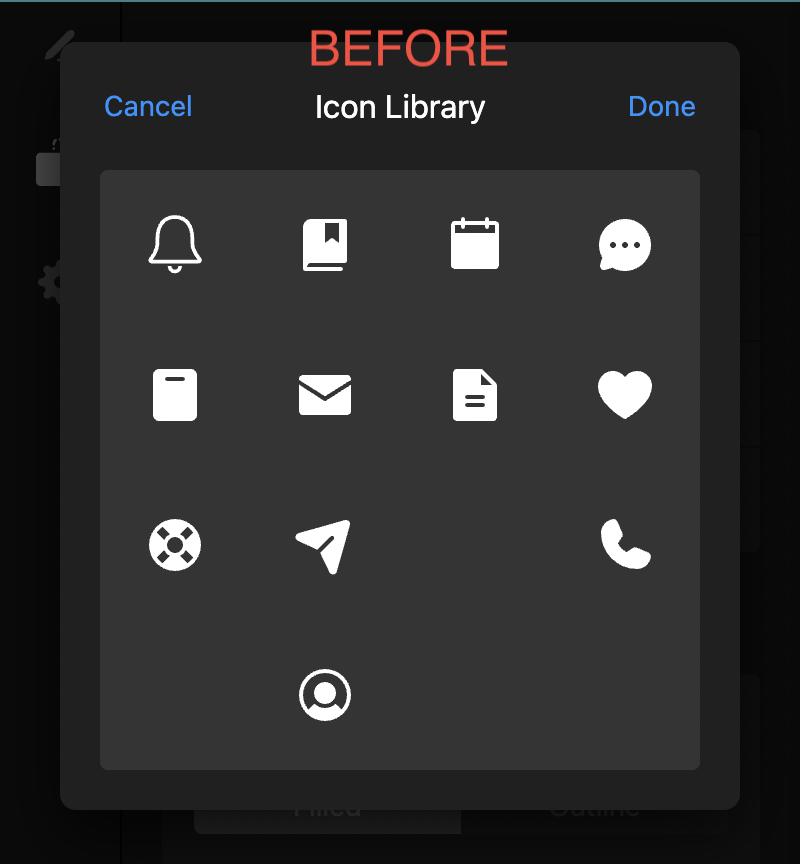This screenshot has width=800, height=864.
Task: Pick the paper plane send icon
Action: (325, 546)
